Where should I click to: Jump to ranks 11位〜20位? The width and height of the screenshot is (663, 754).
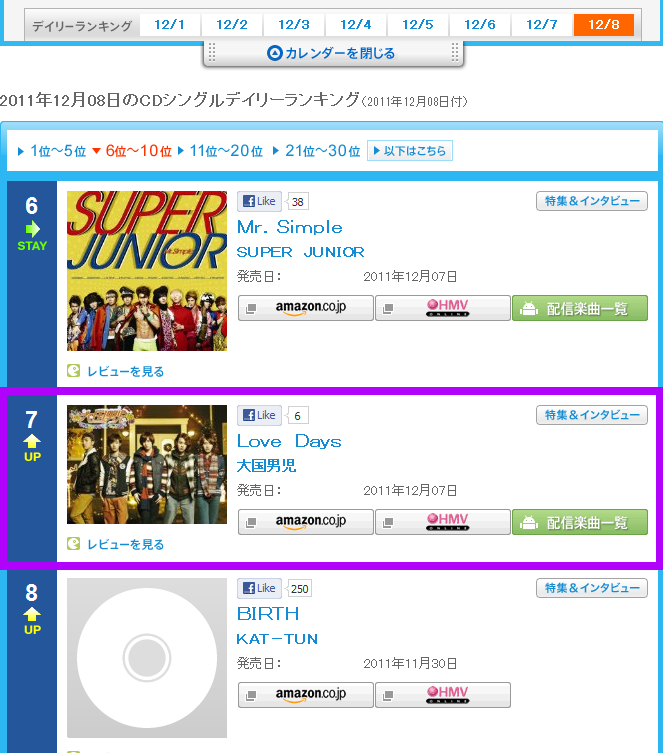[224, 151]
